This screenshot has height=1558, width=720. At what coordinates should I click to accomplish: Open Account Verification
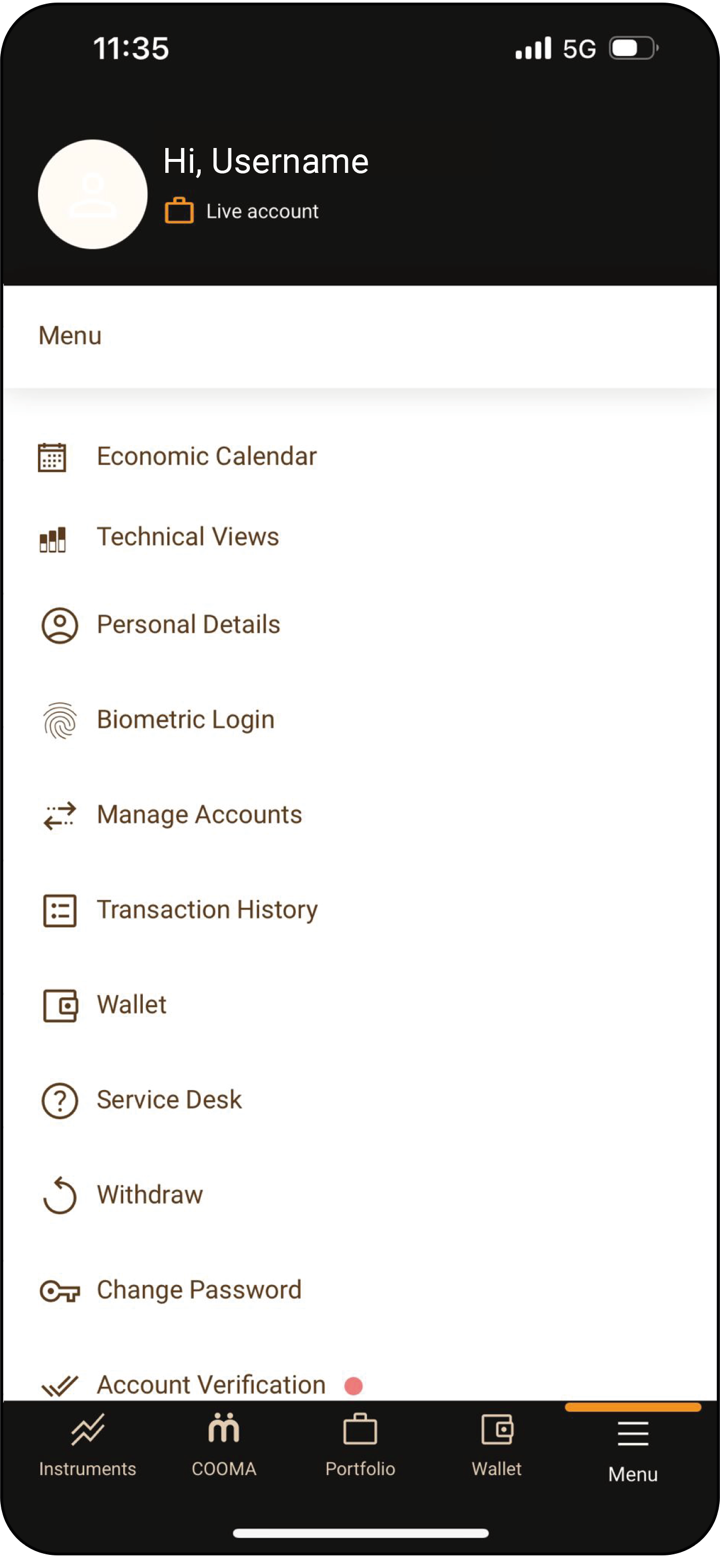(x=211, y=1384)
